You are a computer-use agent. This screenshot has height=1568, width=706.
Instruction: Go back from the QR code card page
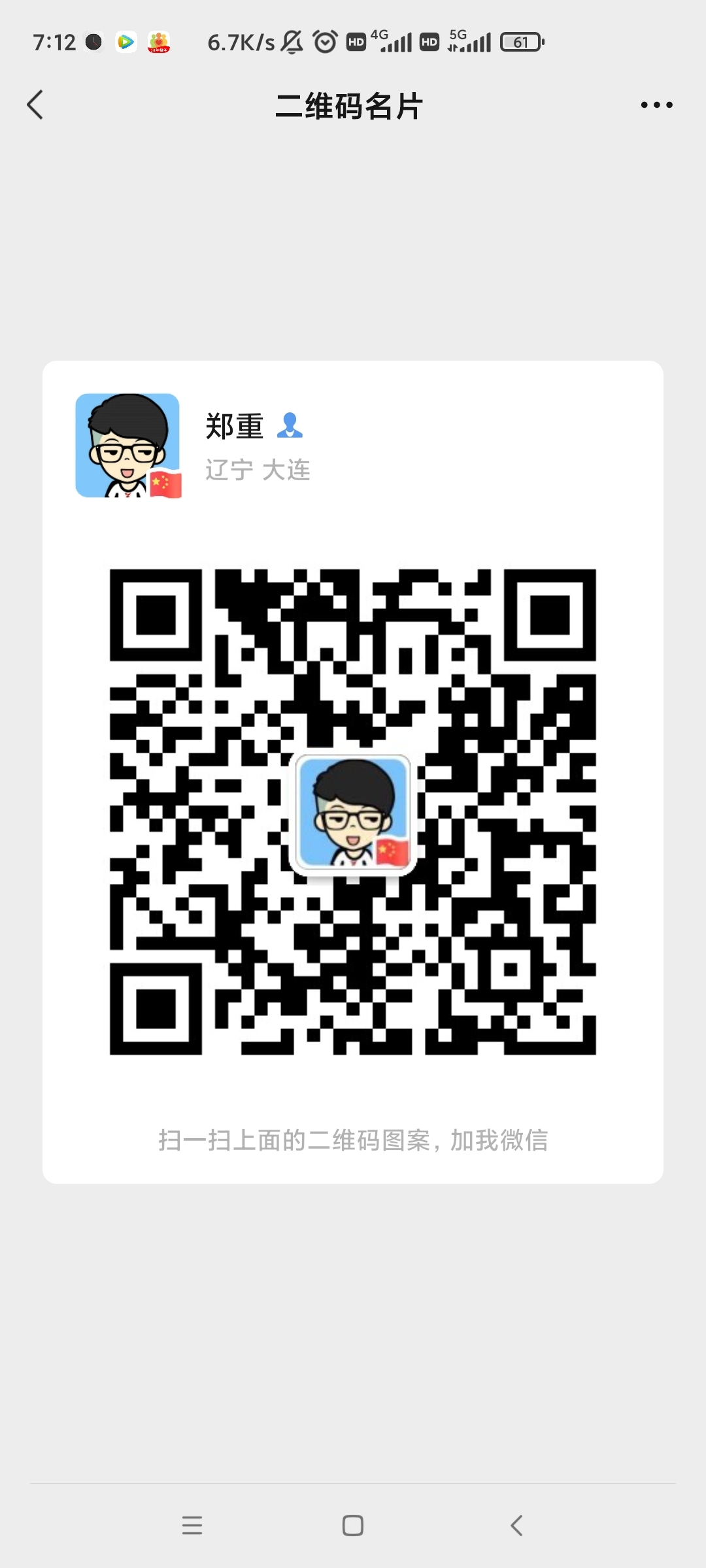35,105
